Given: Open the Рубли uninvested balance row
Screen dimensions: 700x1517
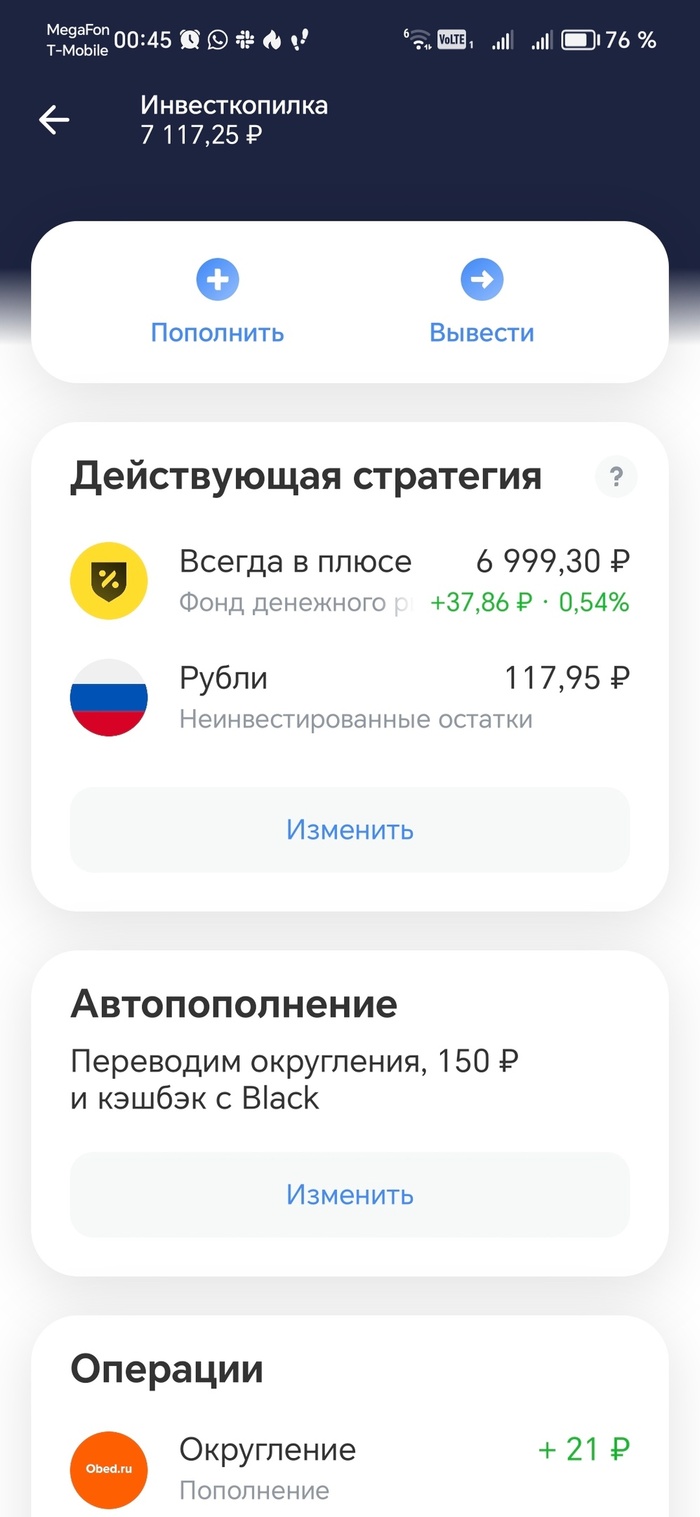Looking at the screenshot, I should pyautogui.click(x=349, y=697).
